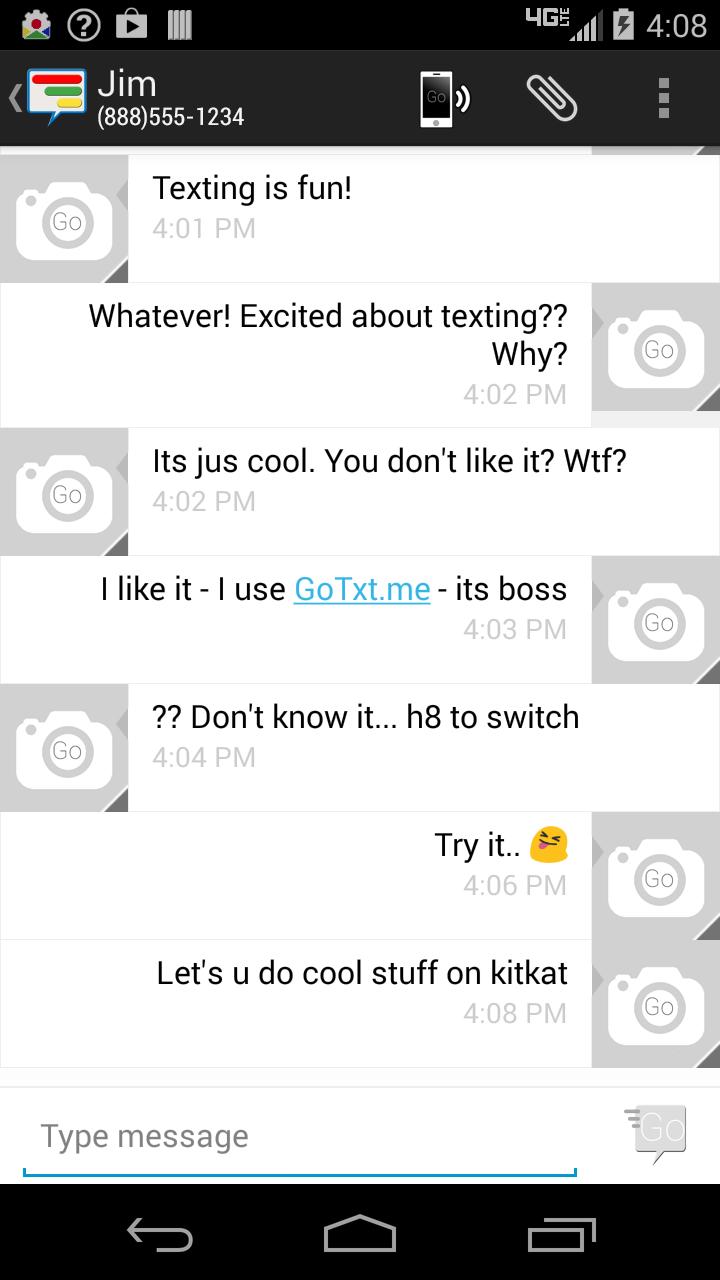Go back using the app logo arrow
The height and width of the screenshot is (1280, 720).
tap(45, 98)
